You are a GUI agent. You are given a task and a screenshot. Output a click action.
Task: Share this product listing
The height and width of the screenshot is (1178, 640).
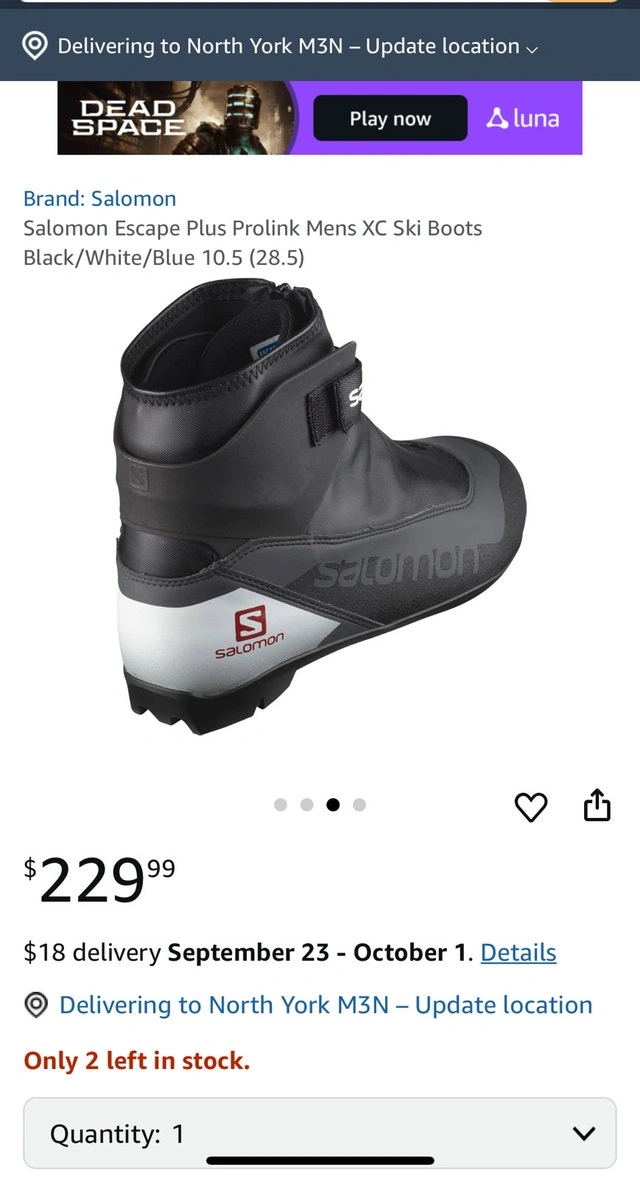597,805
